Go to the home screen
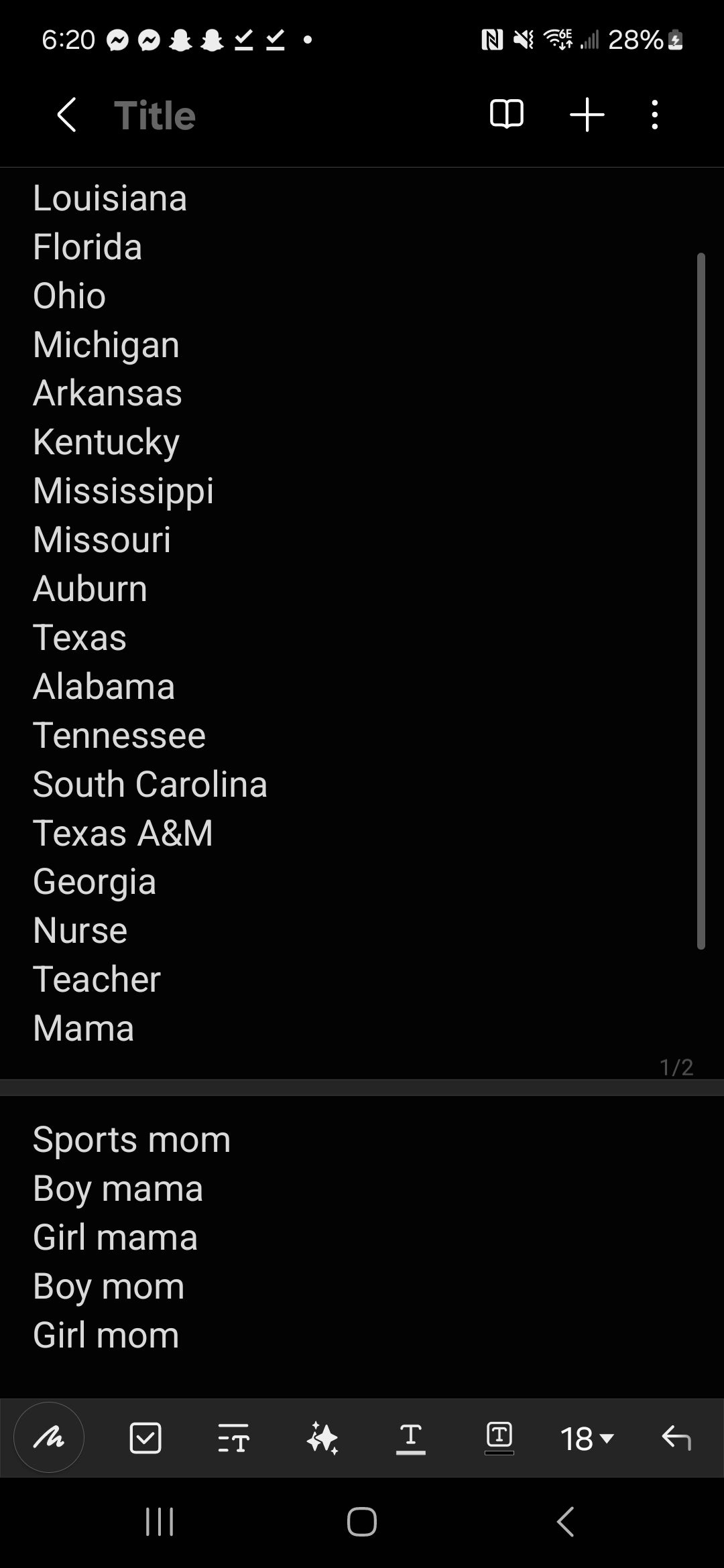The image size is (724, 1568). tap(362, 1522)
